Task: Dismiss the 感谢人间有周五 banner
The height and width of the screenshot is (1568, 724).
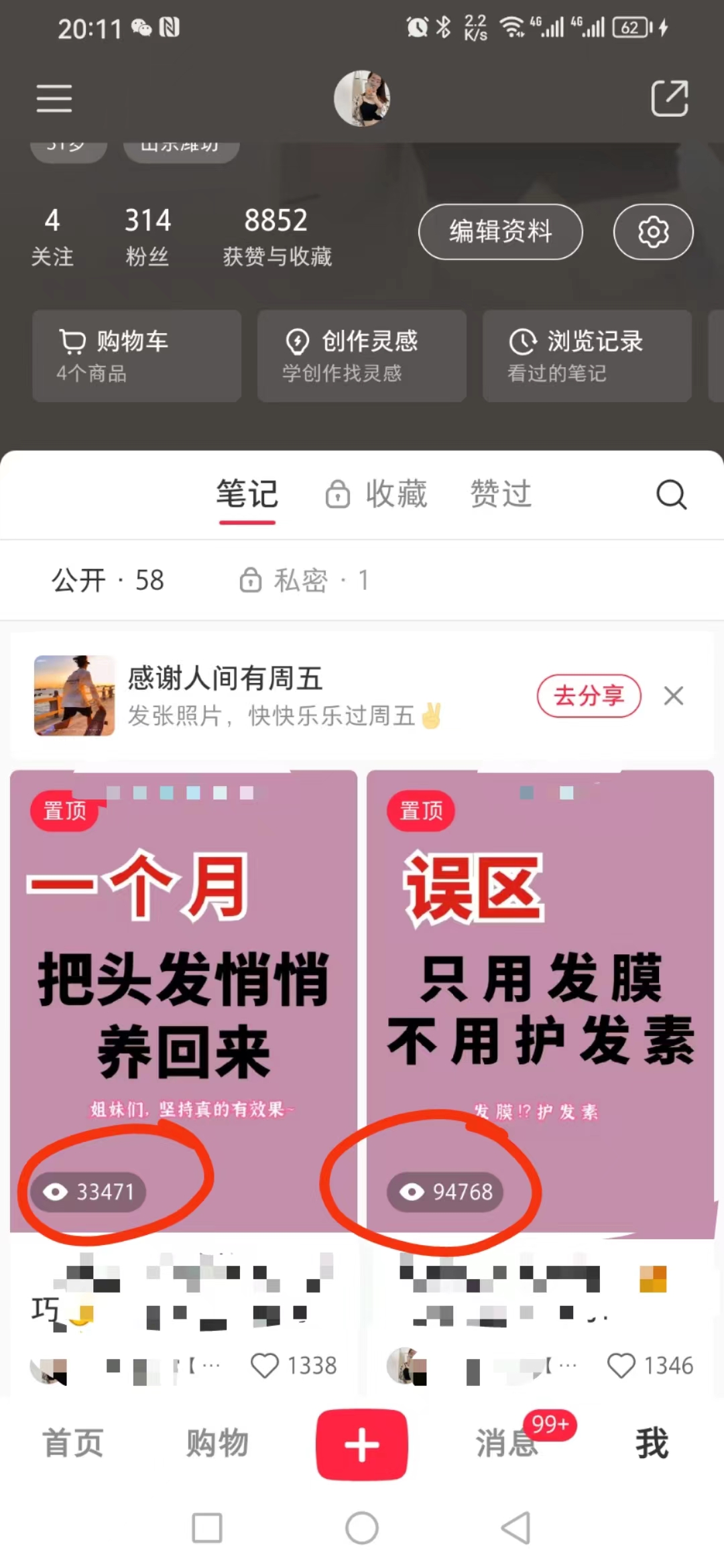Action: pyautogui.click(x=674, y=696)
